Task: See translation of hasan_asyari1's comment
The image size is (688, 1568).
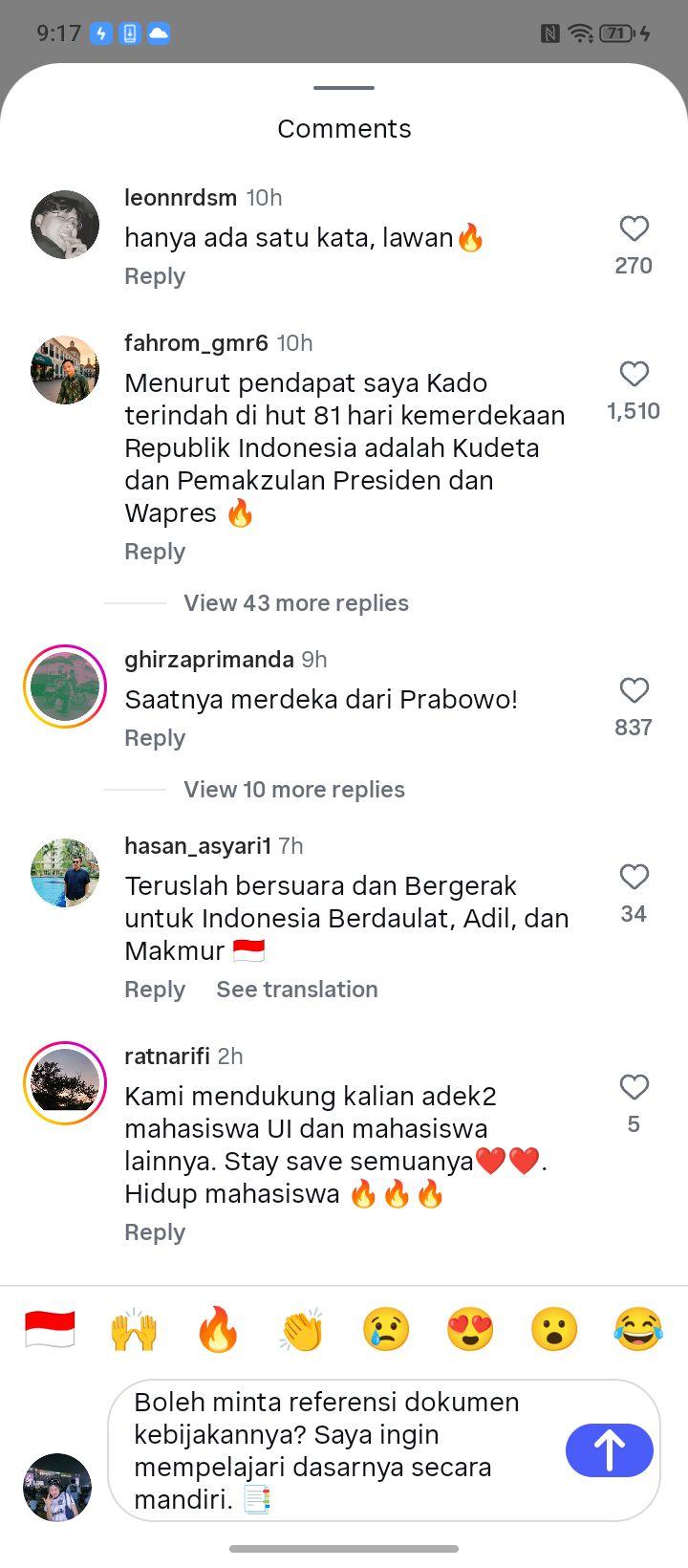Action: coord(297,990)
